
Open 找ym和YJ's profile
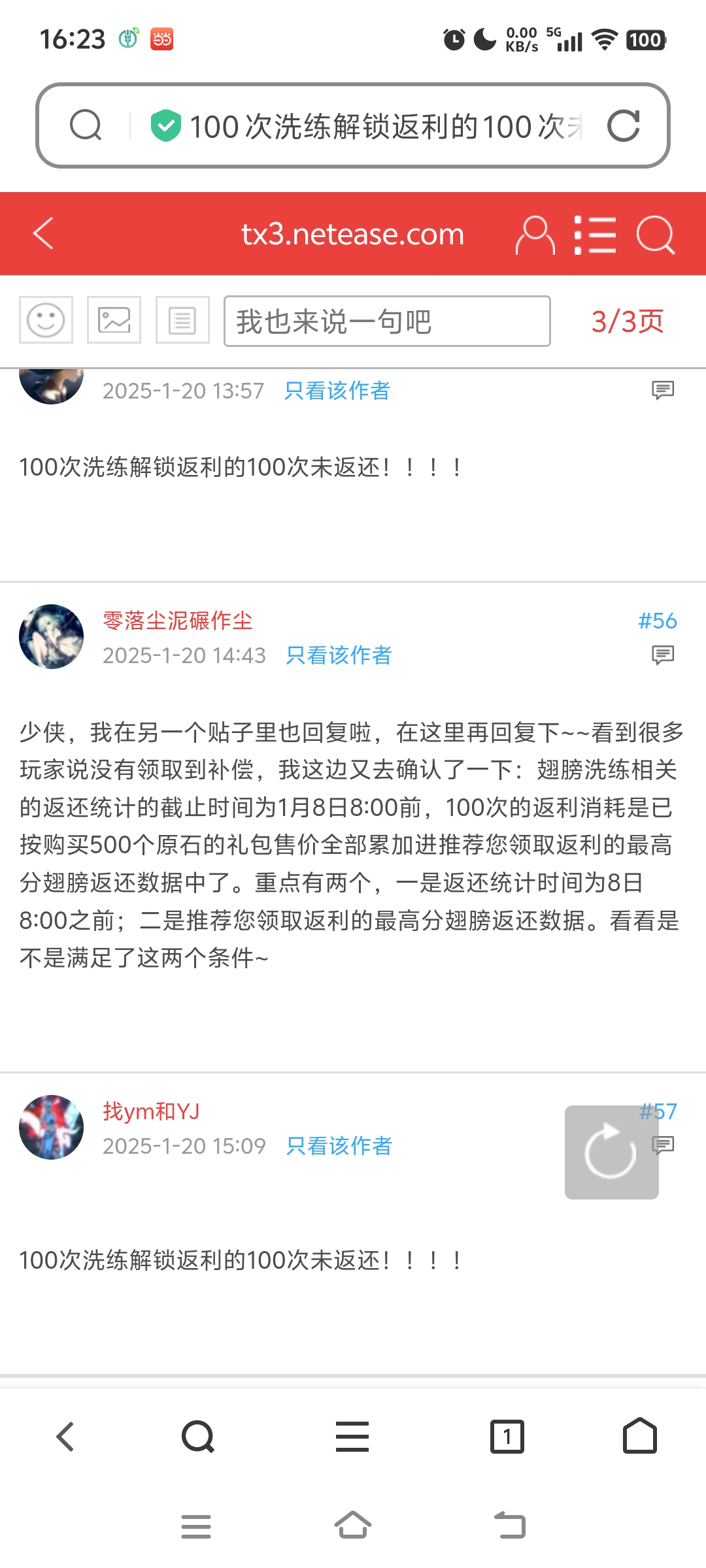pyautogui.click(x=151, y=1111)
